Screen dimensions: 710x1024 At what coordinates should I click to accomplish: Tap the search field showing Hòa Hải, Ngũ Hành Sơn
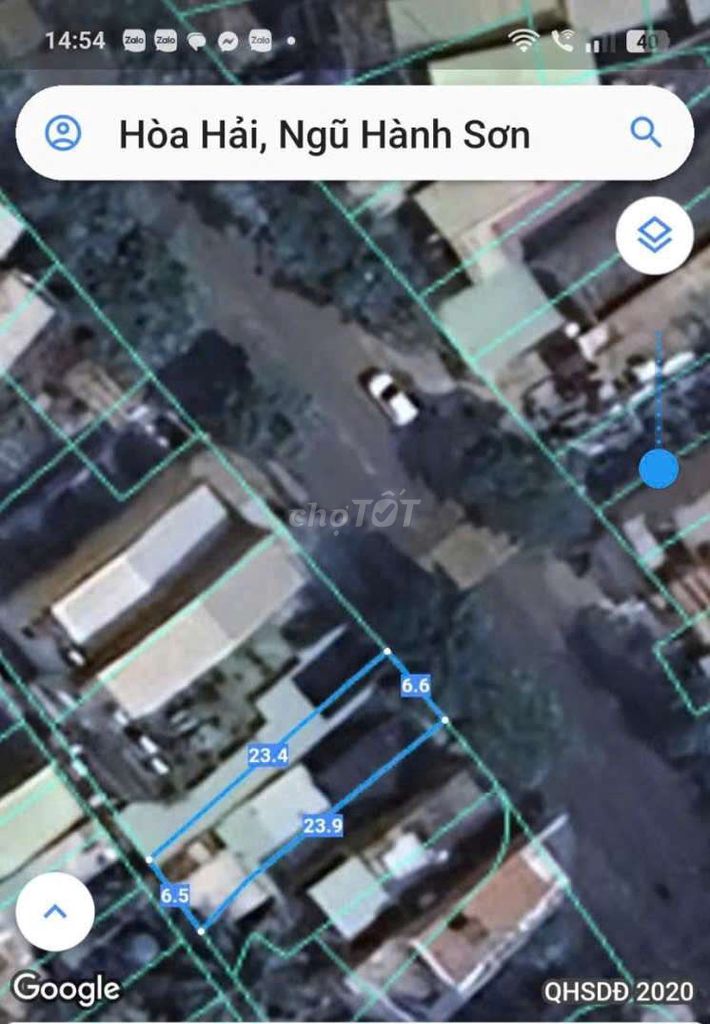(x=325, y=134)
